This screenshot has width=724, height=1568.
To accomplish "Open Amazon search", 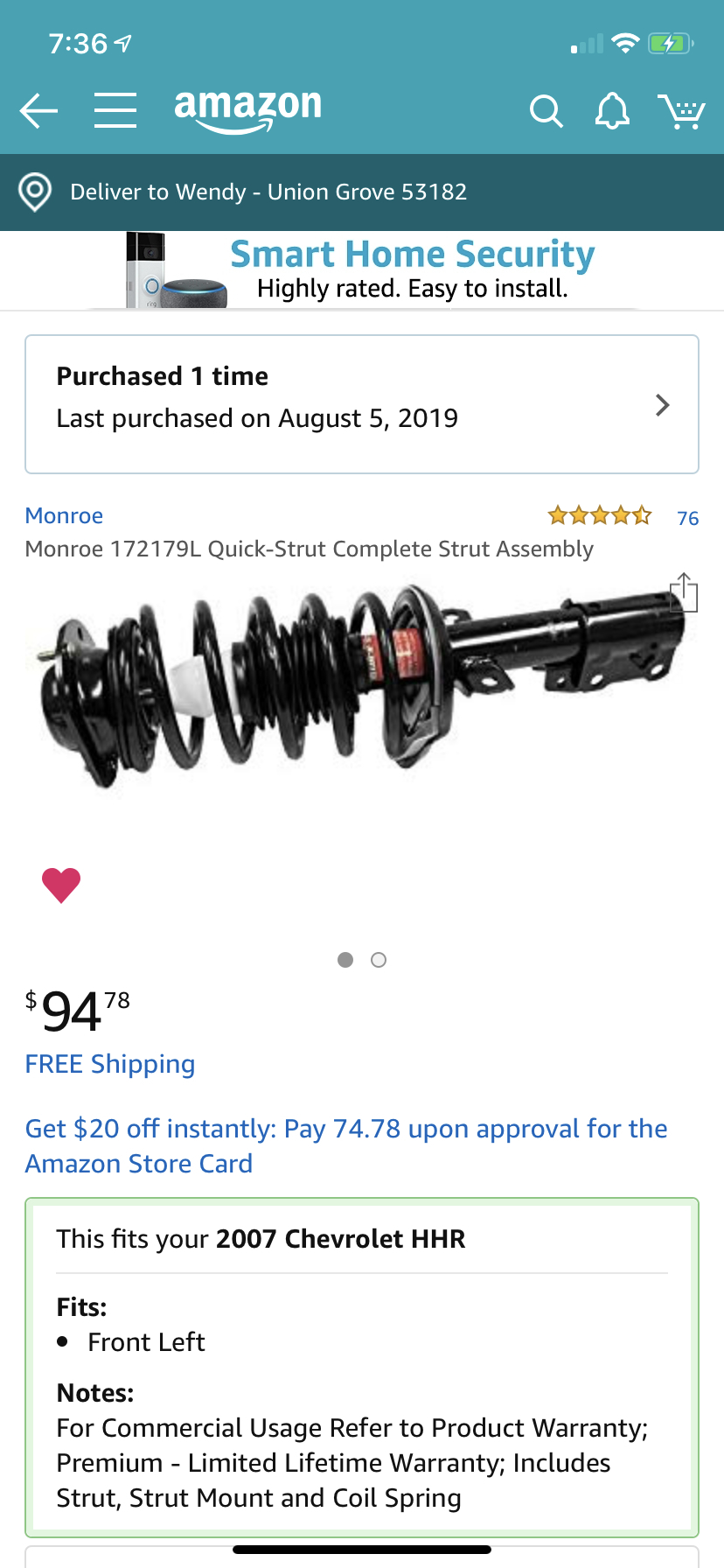I will pyautogui.click(x=546, y=111).
